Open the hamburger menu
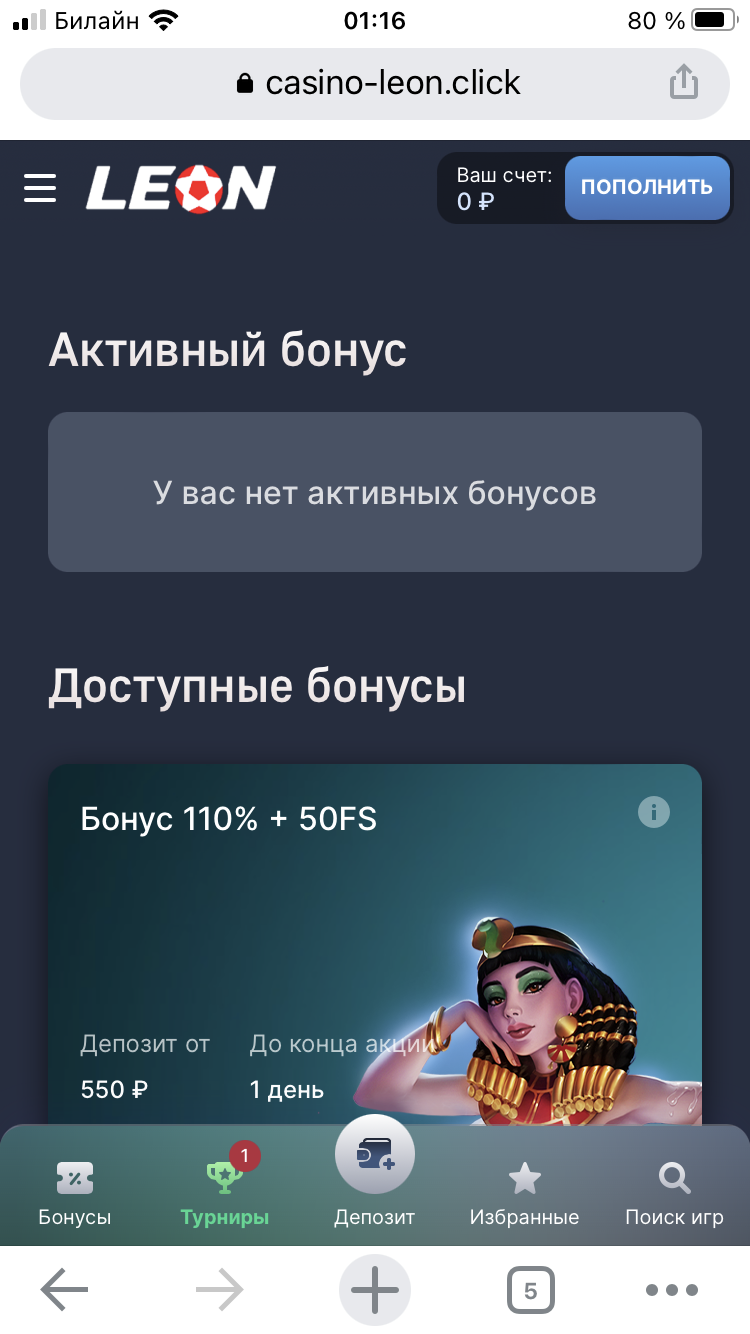Screen dimensions: 750x1334 pos(40,188)
